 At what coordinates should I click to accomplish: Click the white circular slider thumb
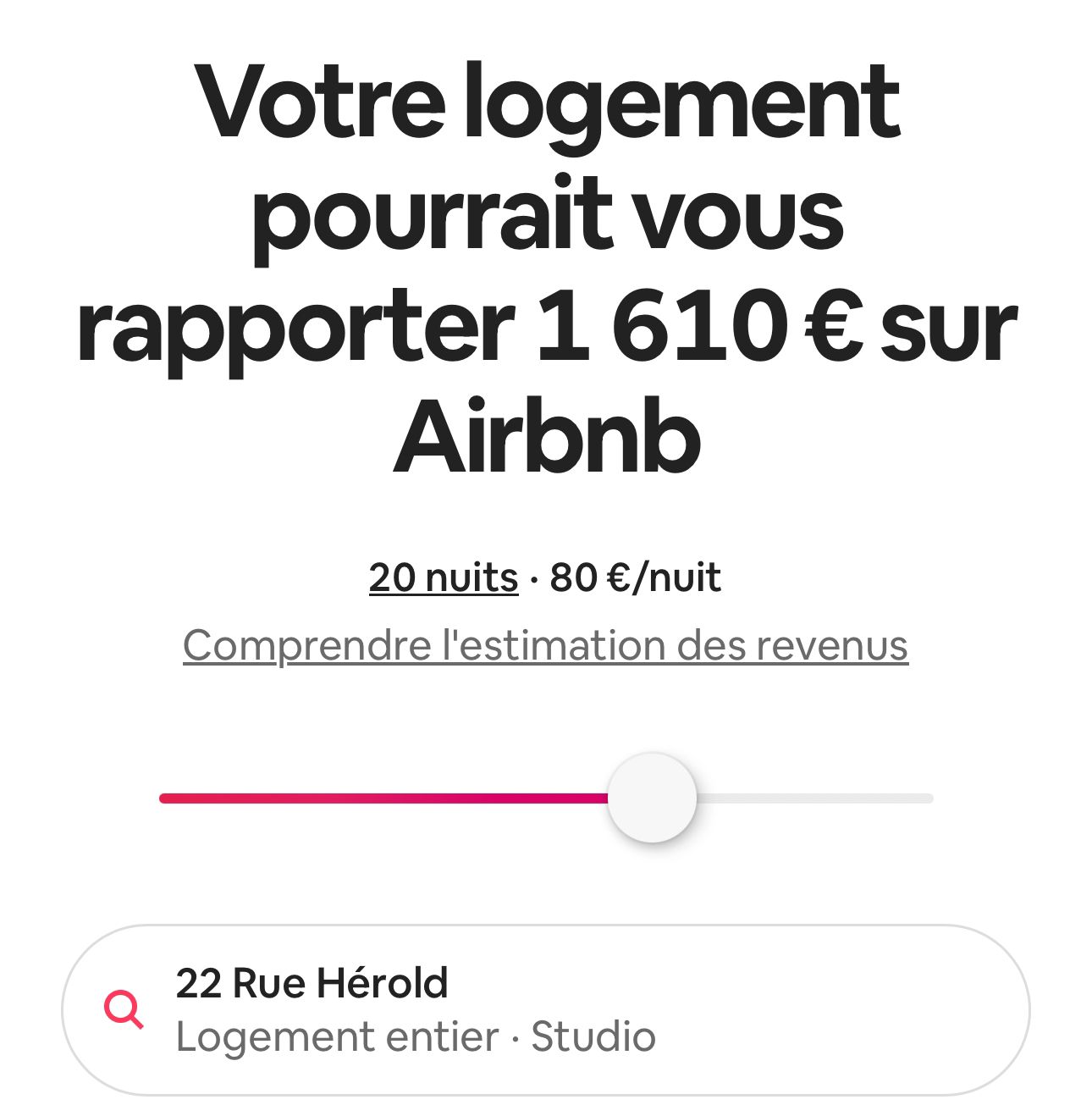point(654,797)
